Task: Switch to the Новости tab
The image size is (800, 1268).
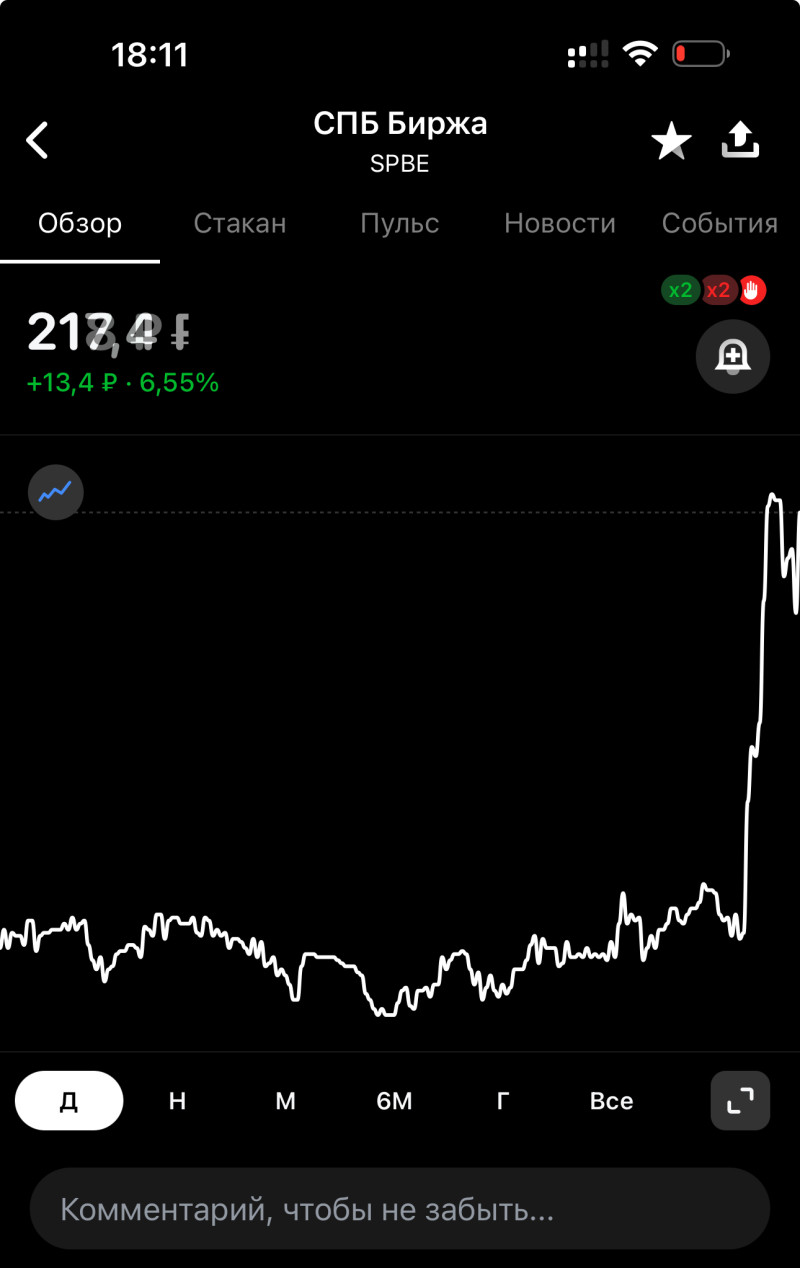Action: [x=559, y=224]
